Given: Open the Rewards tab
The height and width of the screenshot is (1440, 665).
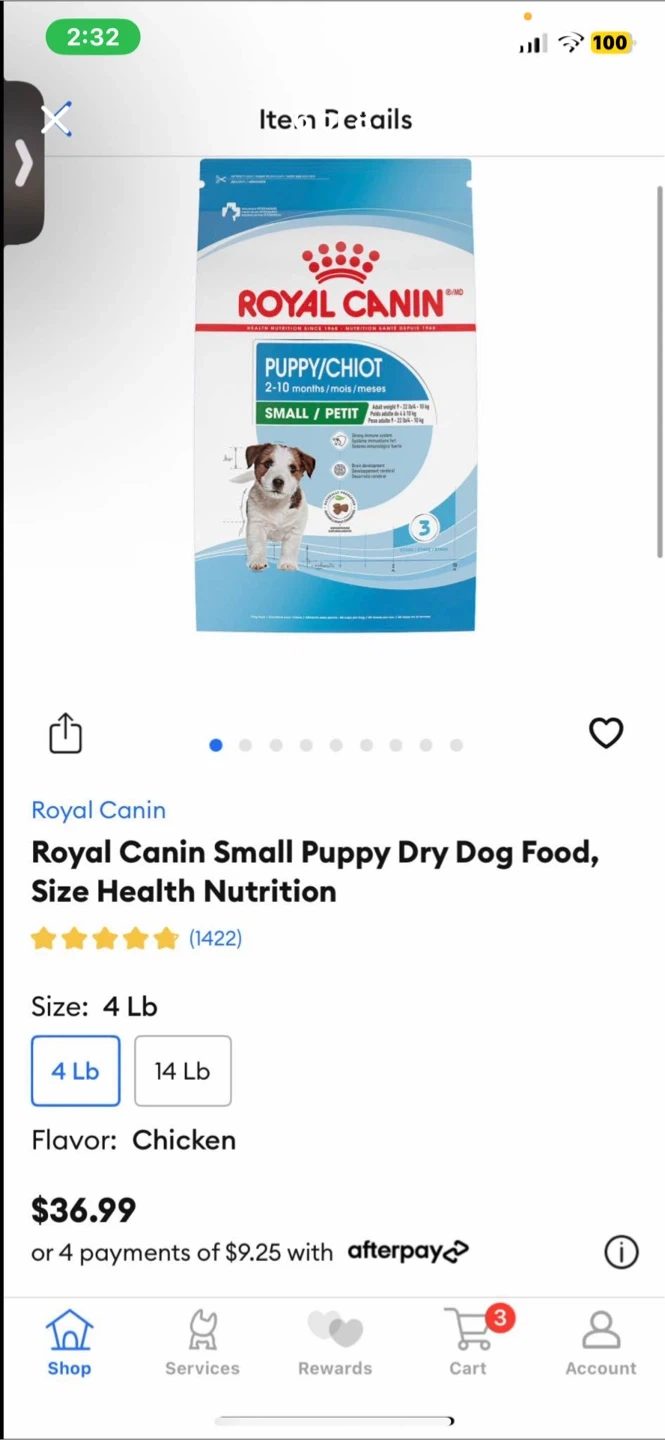Looking at the screenshot, I should coord(335,1343).
